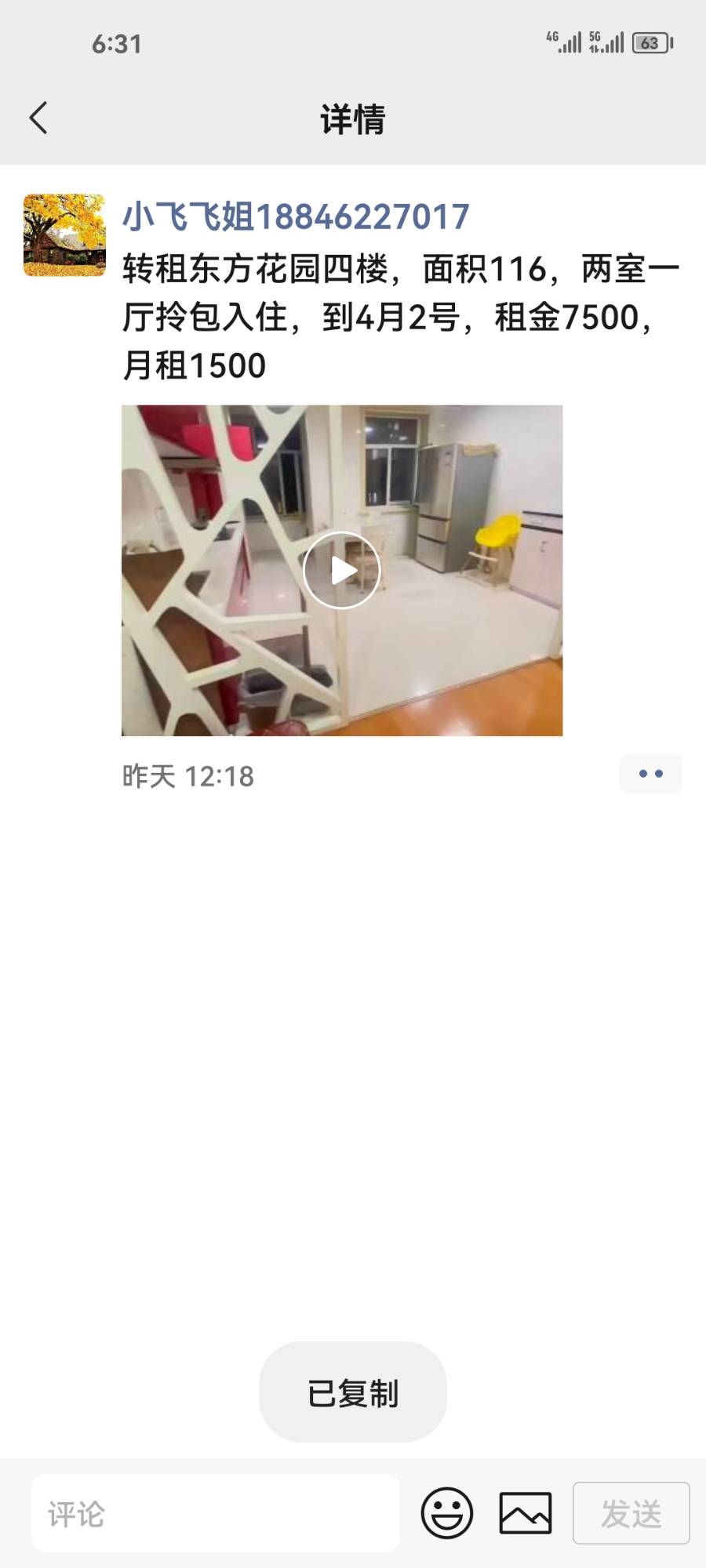
Task: Open the emoji picker
Action: coord(447,1513)
